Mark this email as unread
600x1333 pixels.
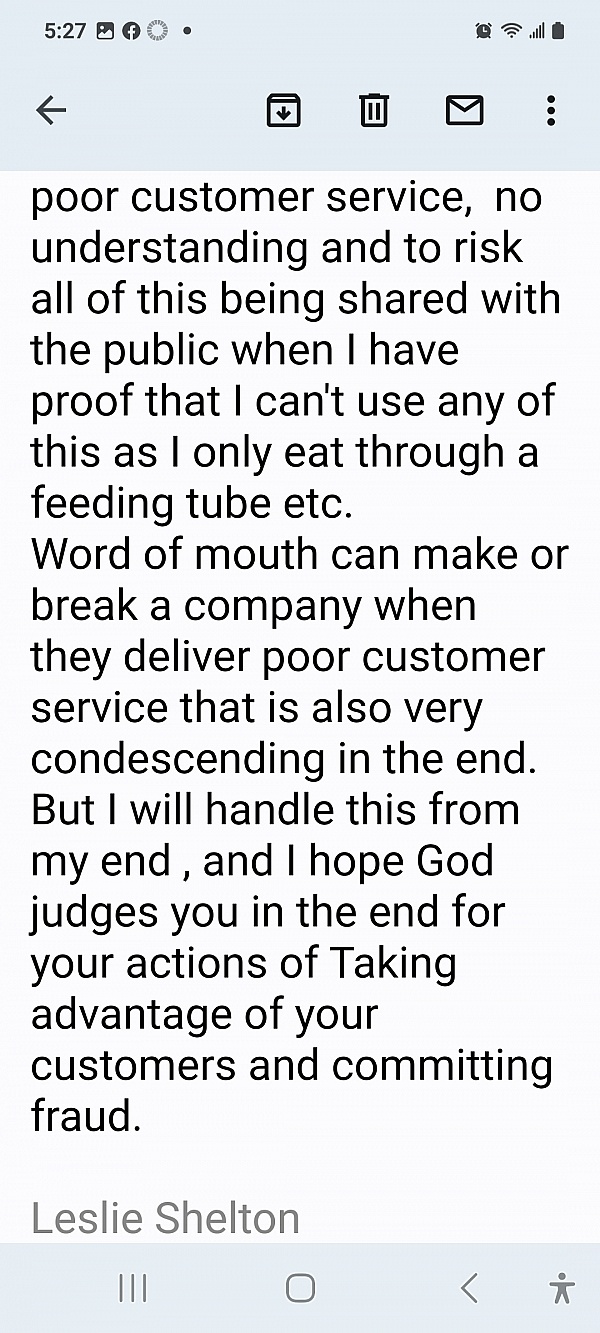click(x=464, y=111)
